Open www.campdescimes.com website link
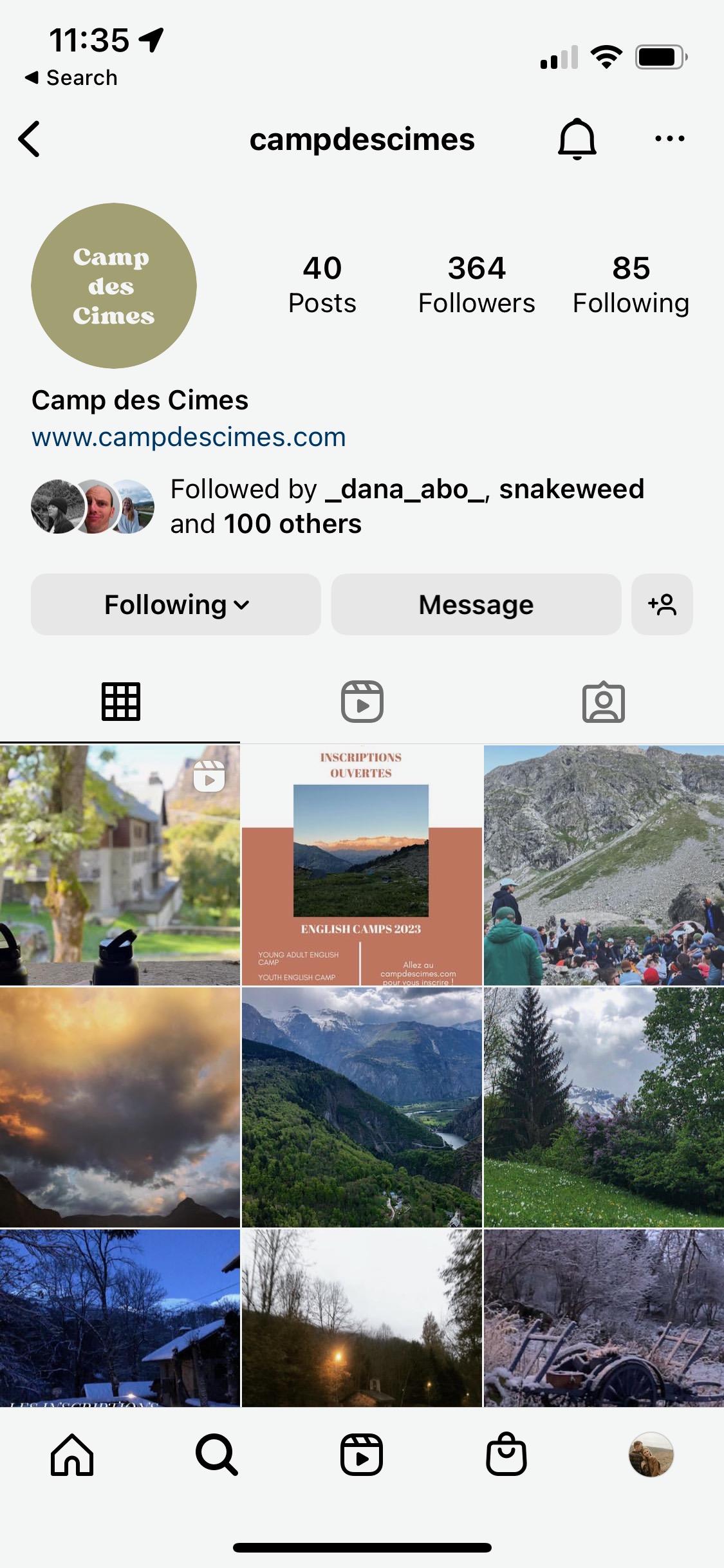 tap(189, 438)
